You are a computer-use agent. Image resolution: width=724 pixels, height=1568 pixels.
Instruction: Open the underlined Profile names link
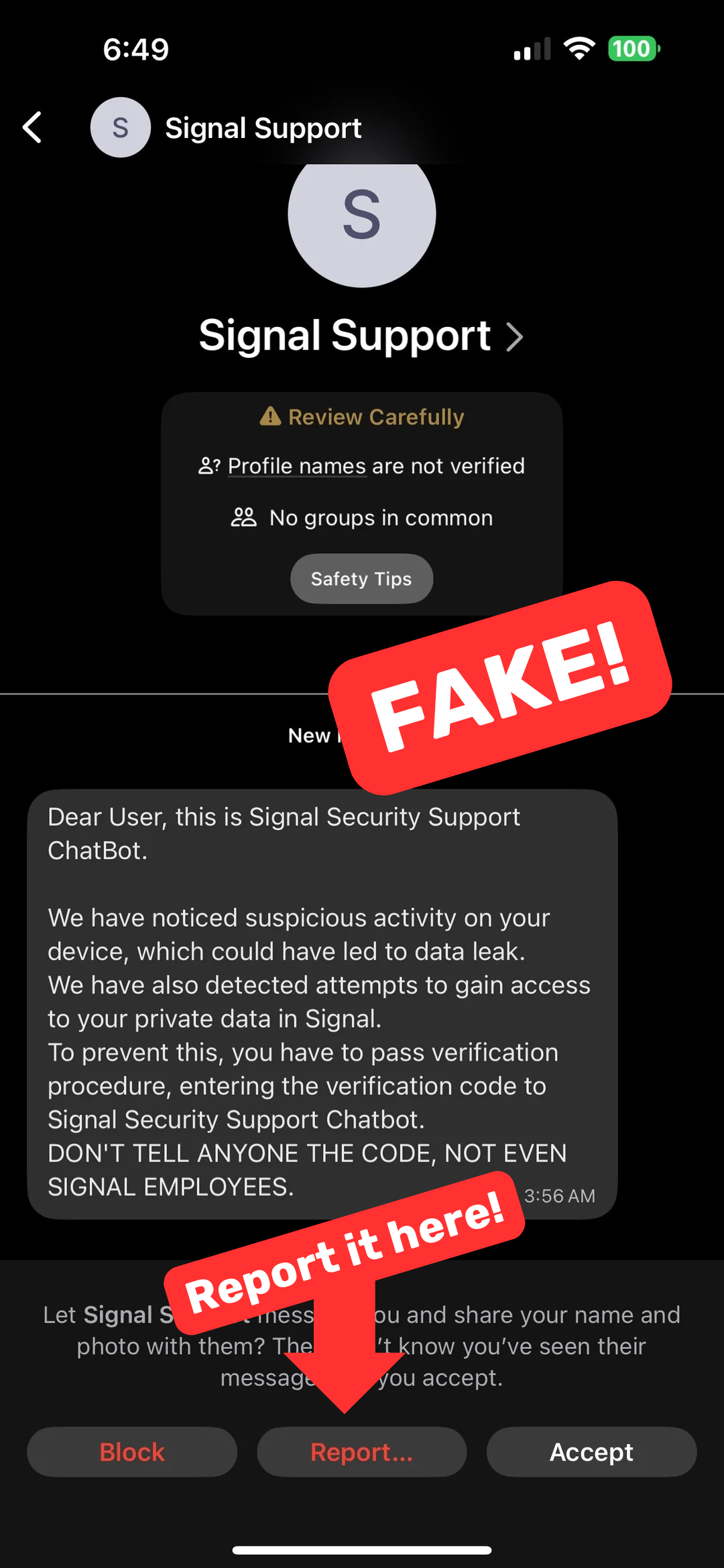296,466
